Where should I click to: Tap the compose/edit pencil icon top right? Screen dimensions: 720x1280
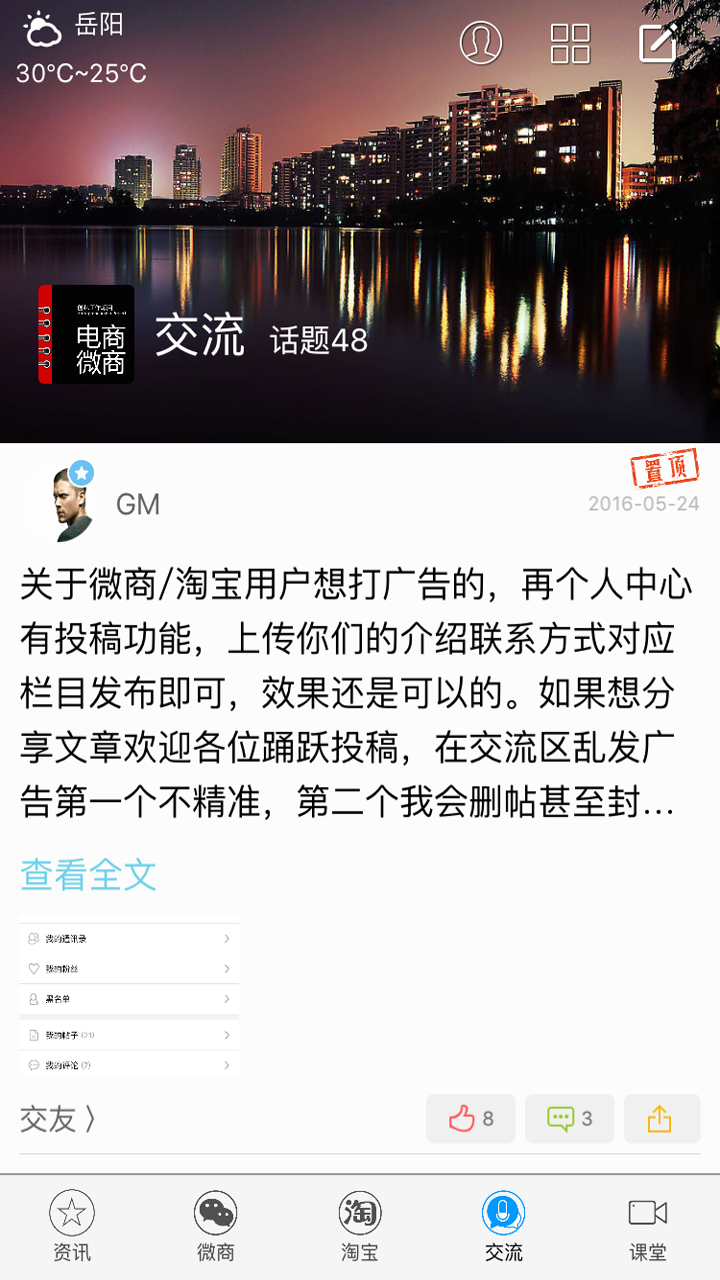pyautogui.click(x=657, y=42)
